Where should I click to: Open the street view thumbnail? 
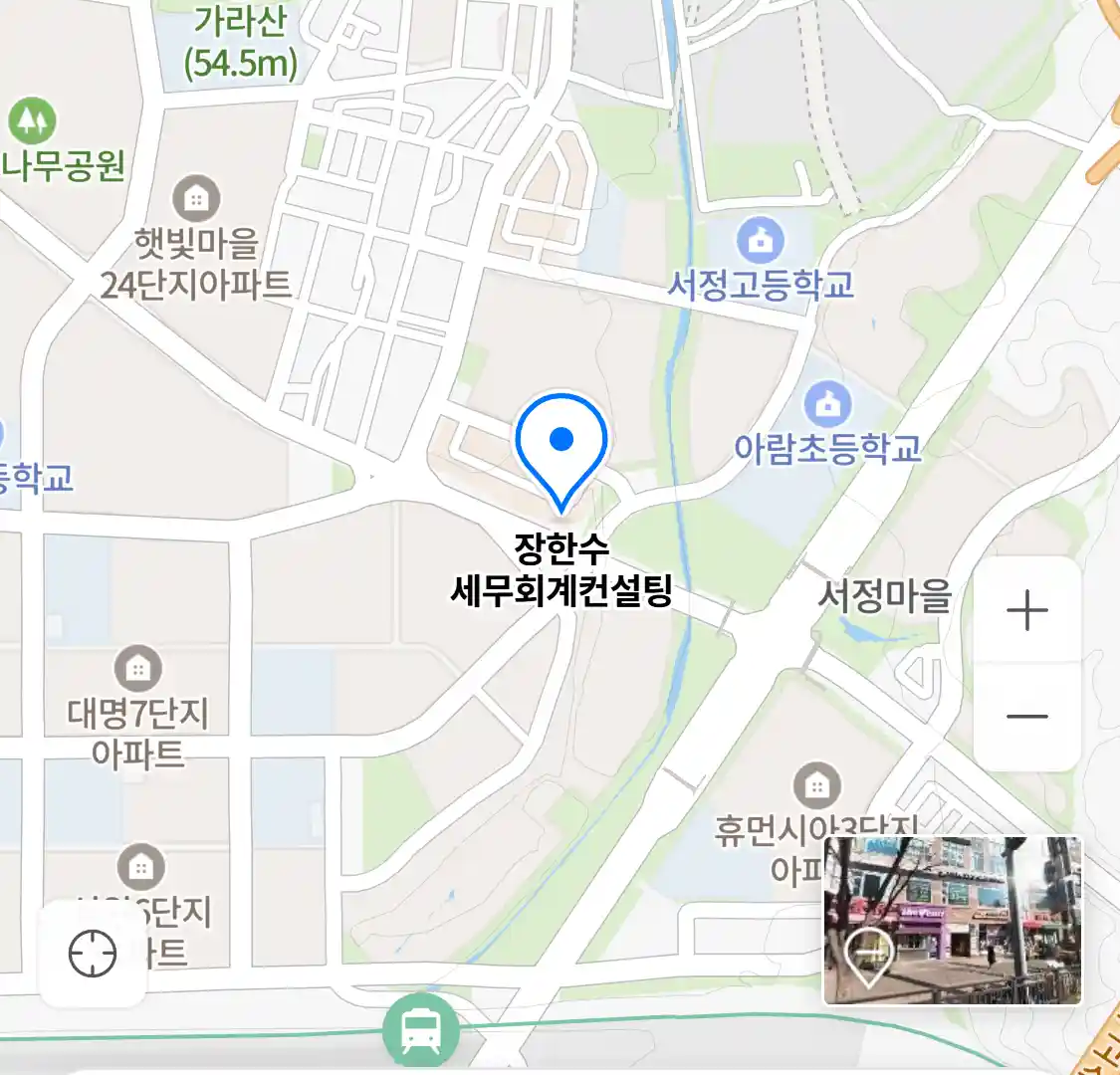(952, 920)
